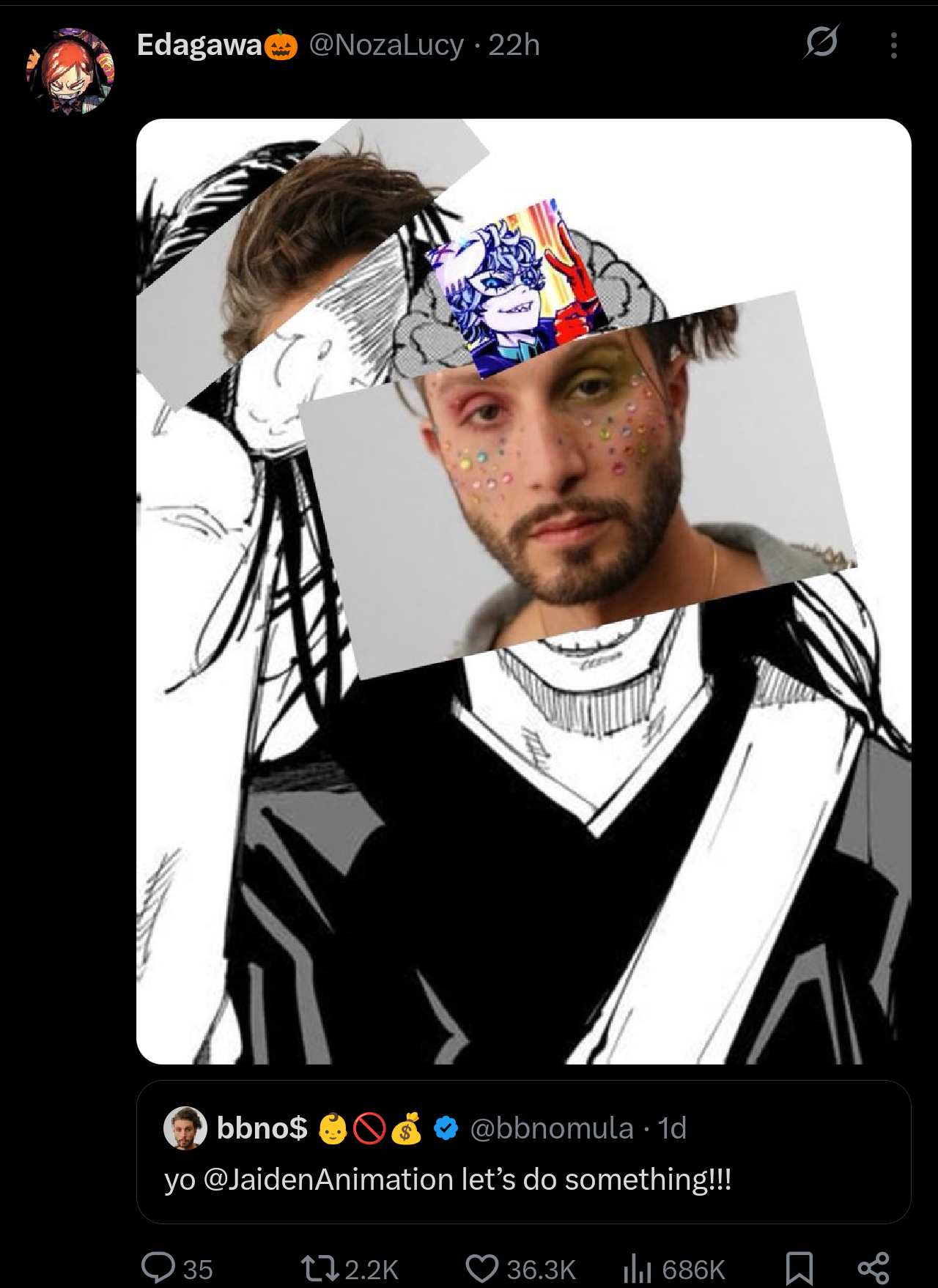Open Edagawa's profile picture

[70, 71]
